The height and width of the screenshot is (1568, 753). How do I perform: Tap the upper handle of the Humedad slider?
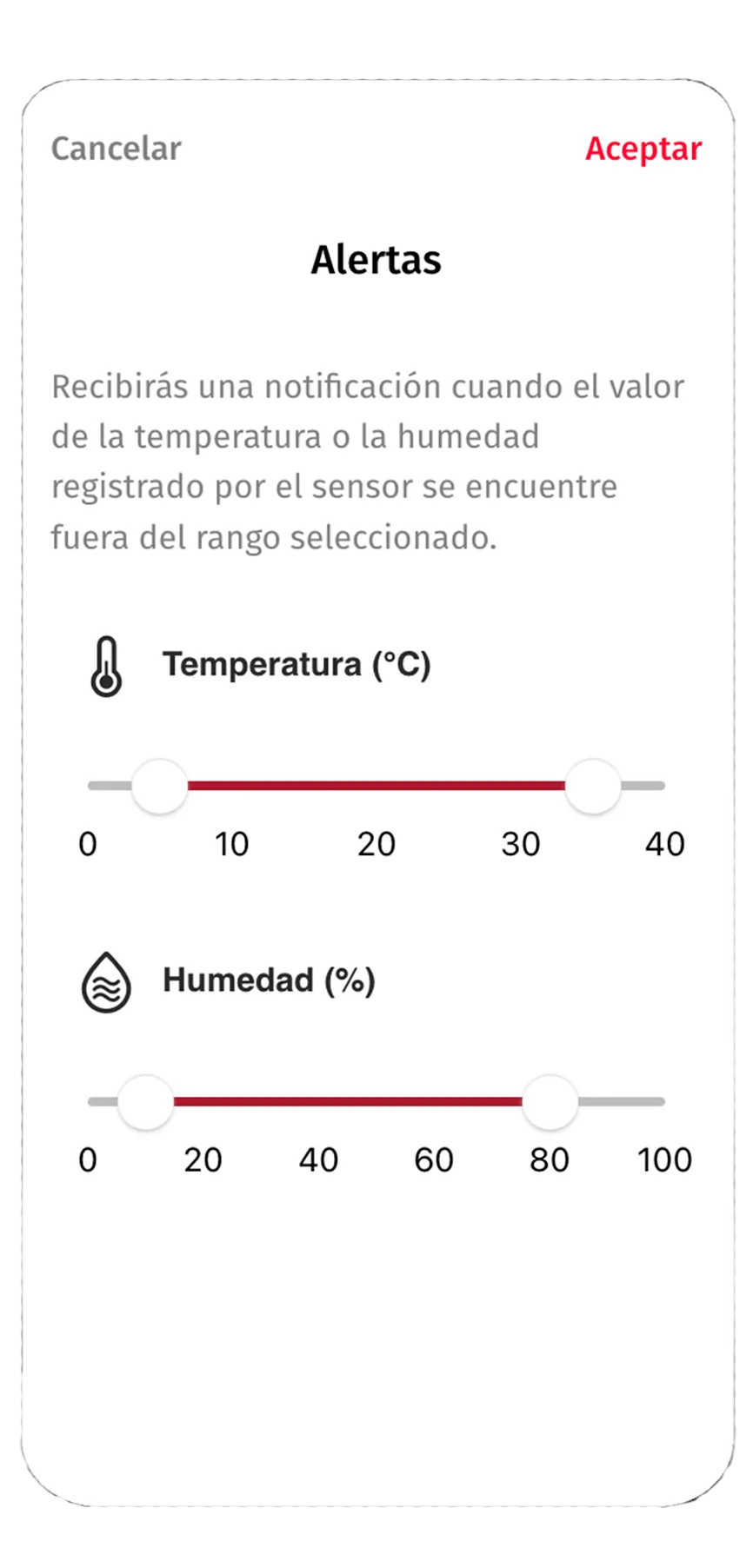[x=550, y=1101]
